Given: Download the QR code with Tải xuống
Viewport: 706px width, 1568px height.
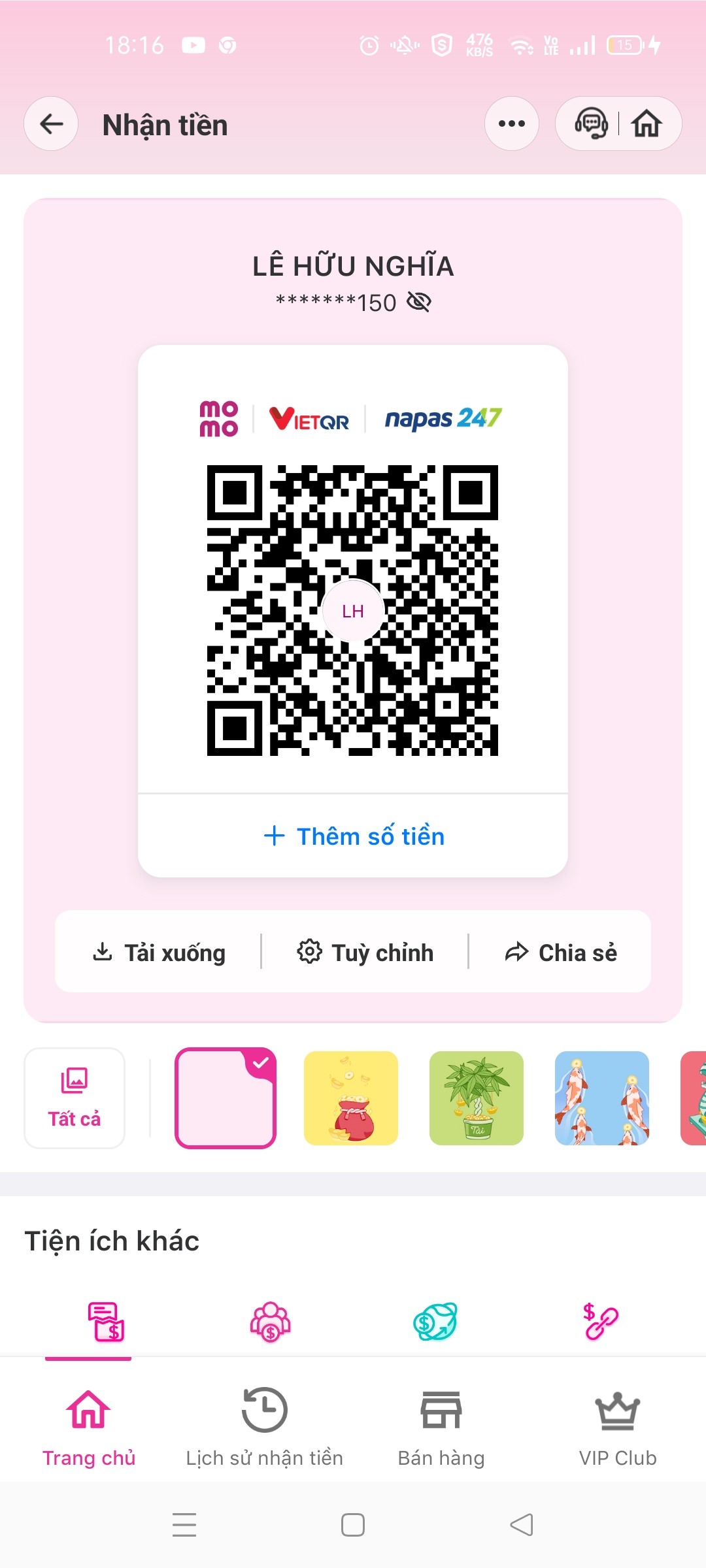Looking at the screenshot, I should click(x=158, y=953).
